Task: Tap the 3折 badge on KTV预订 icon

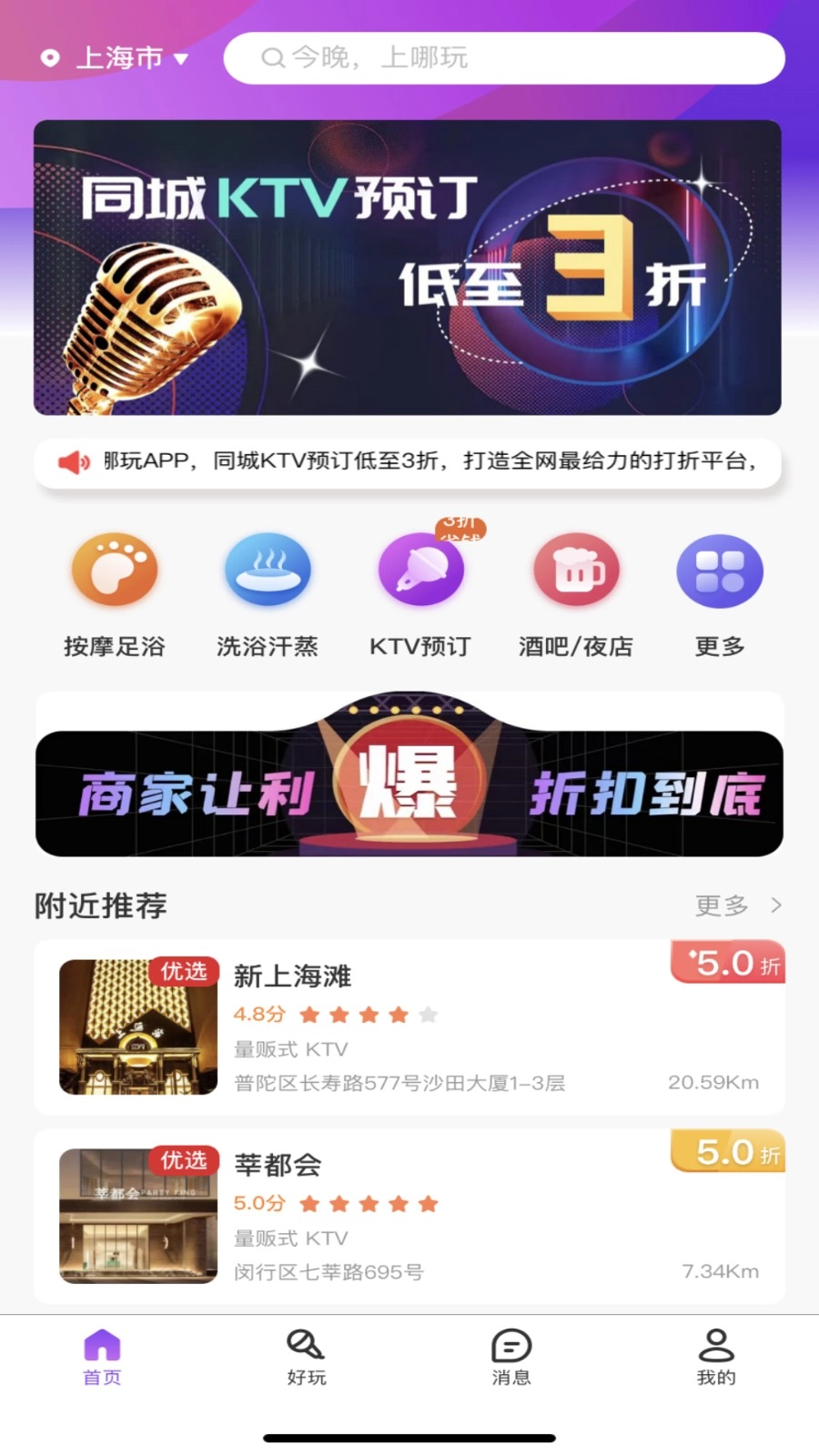Action: coord(461,529)
